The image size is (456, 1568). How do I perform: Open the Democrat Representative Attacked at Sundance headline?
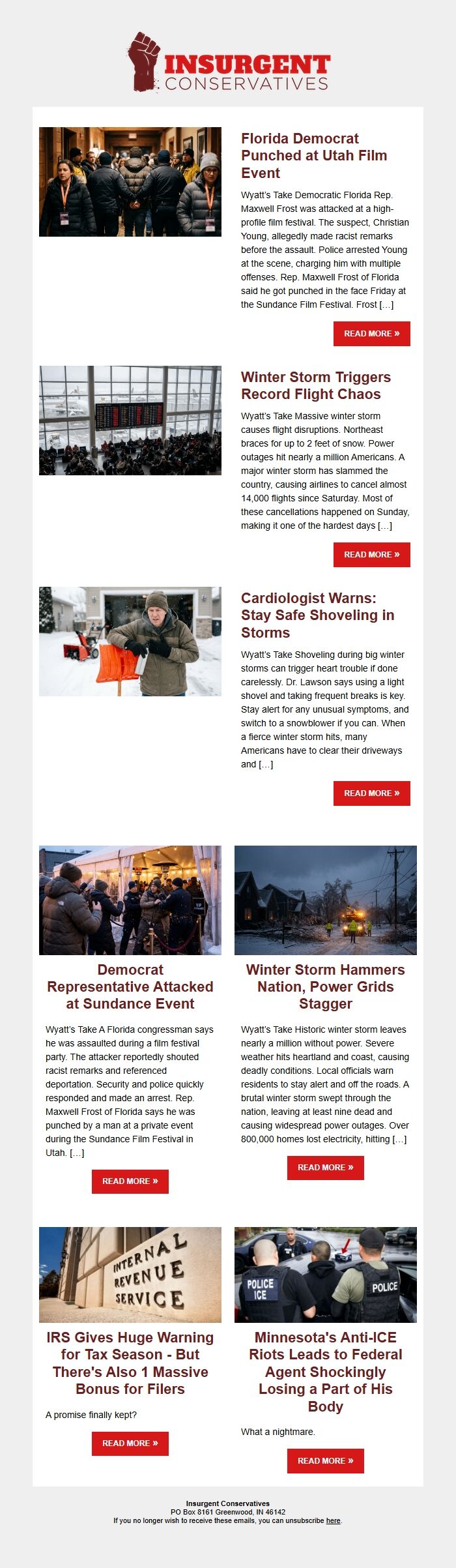tap(130, 986)
